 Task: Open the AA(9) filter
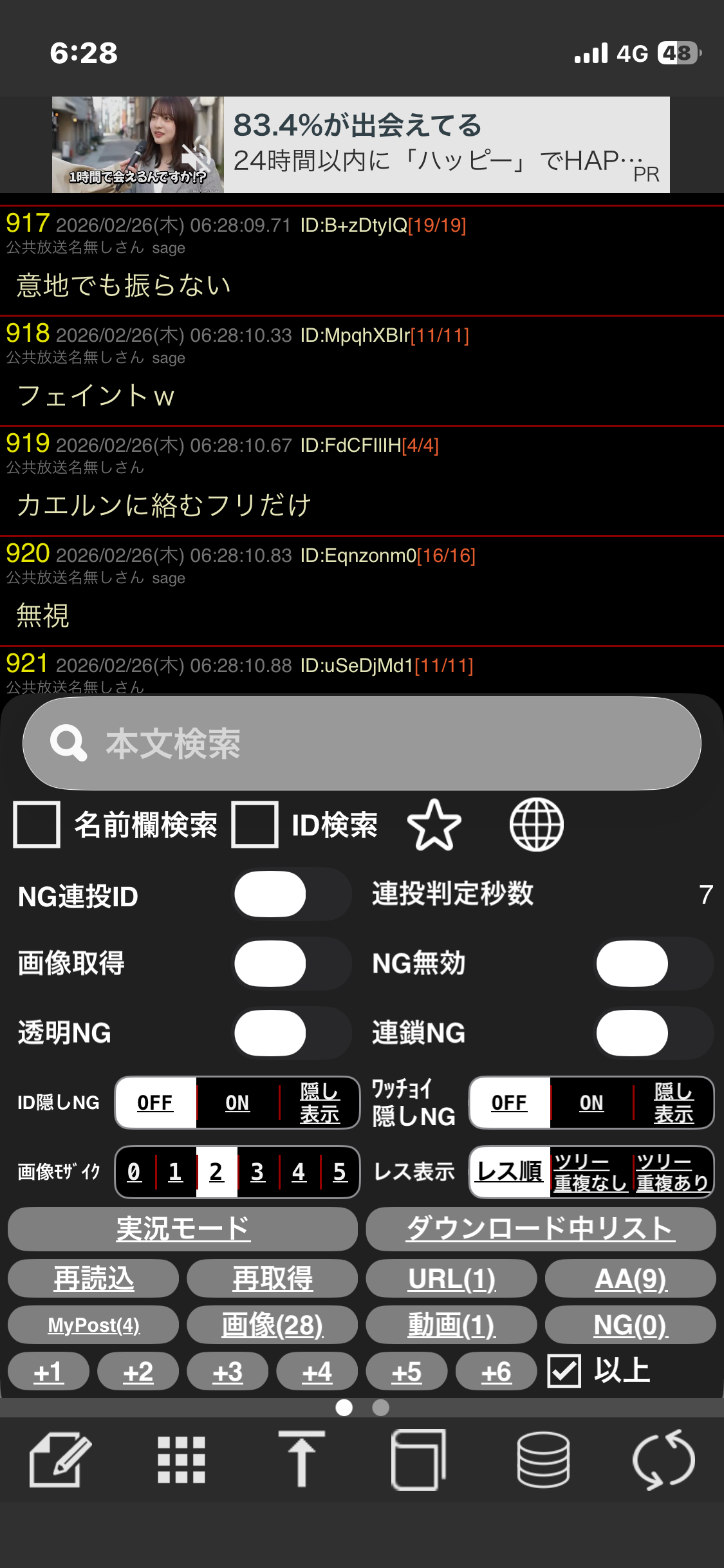tap(631, 1278)
